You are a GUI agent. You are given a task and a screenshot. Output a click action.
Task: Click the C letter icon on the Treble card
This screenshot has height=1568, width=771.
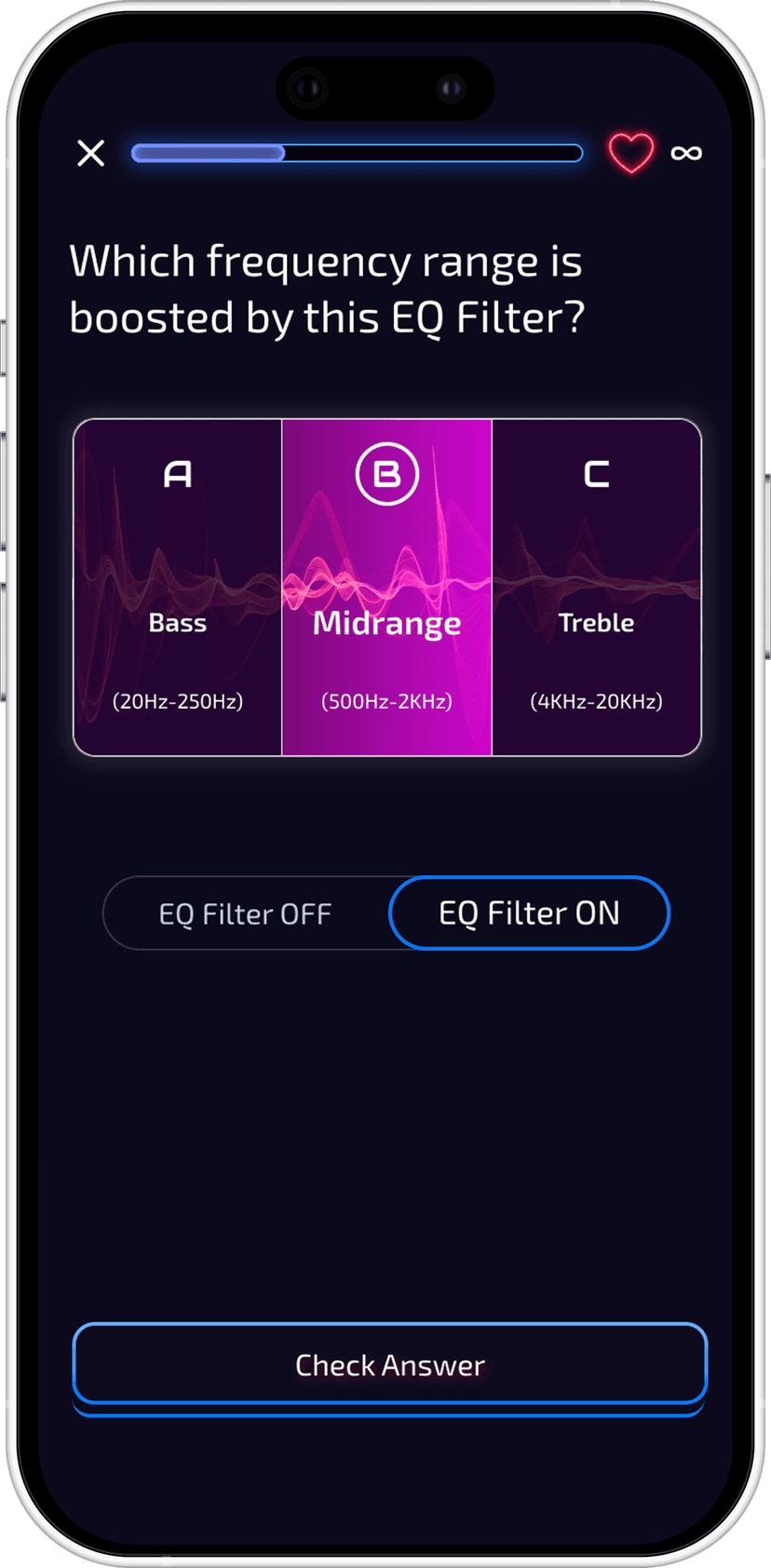(x=596, y=473)
